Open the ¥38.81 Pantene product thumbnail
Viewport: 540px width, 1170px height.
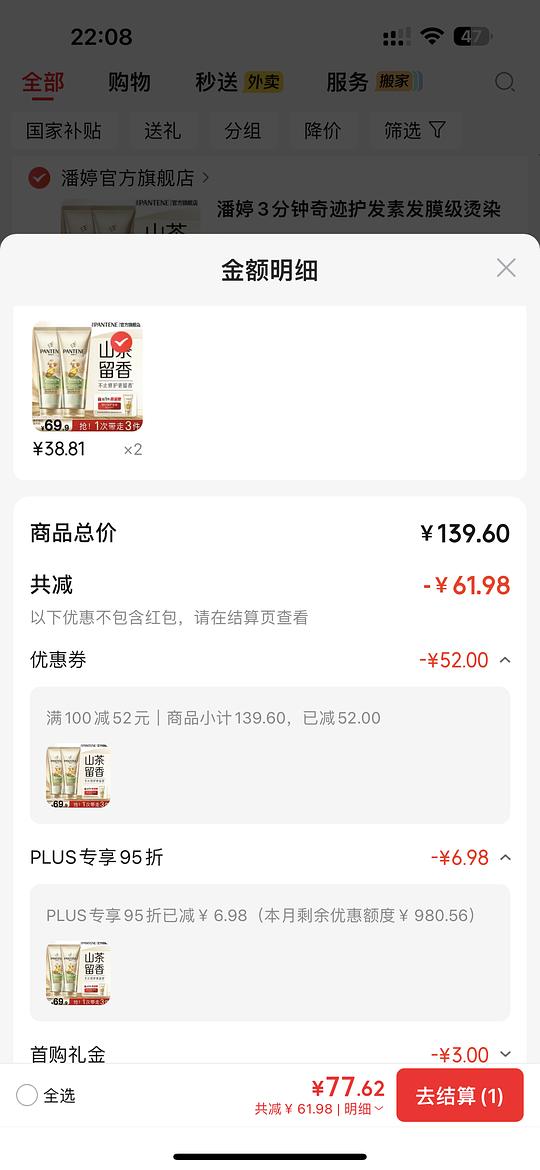(87, 377)
